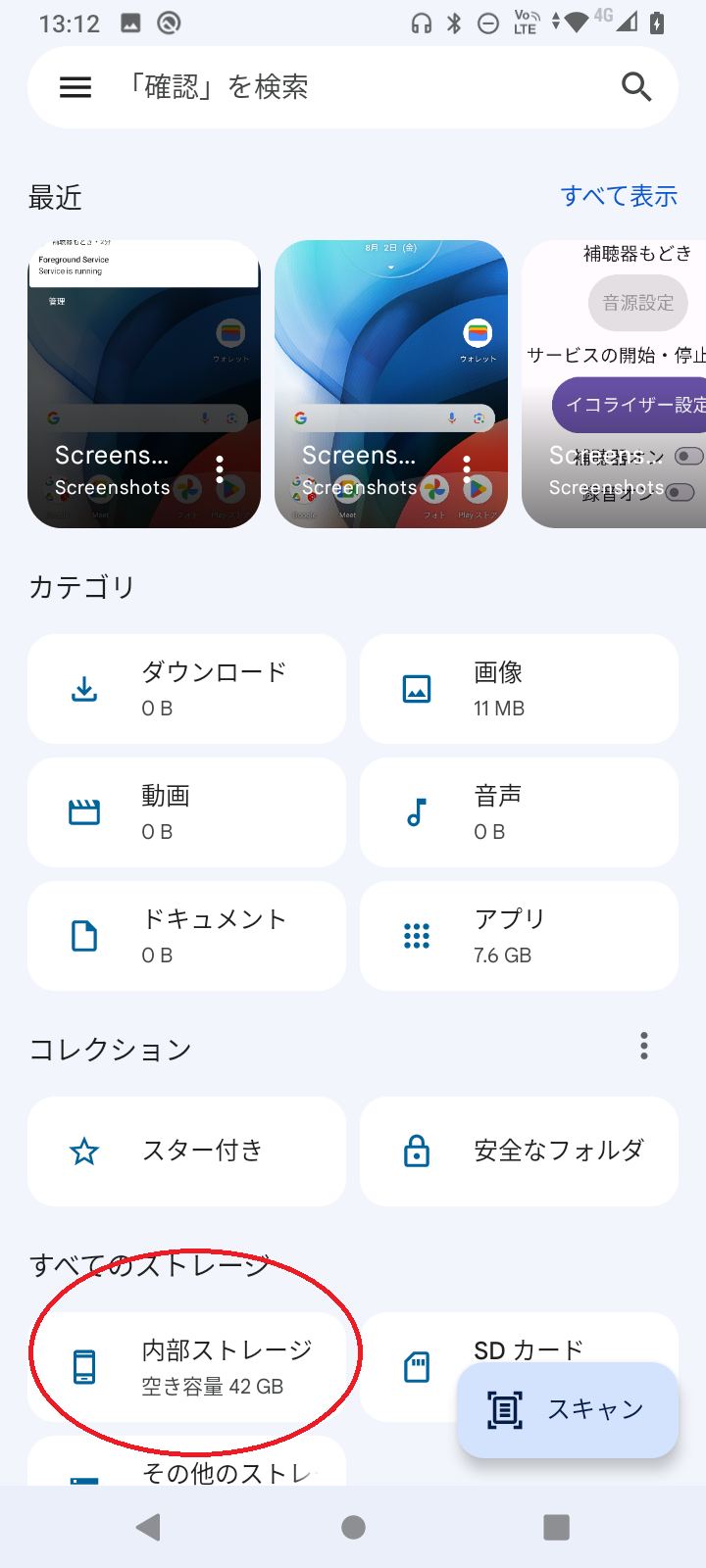Open the ドキュメント category via its document icon
This screenshot has height=1568, width=706.
coord(83,935)
